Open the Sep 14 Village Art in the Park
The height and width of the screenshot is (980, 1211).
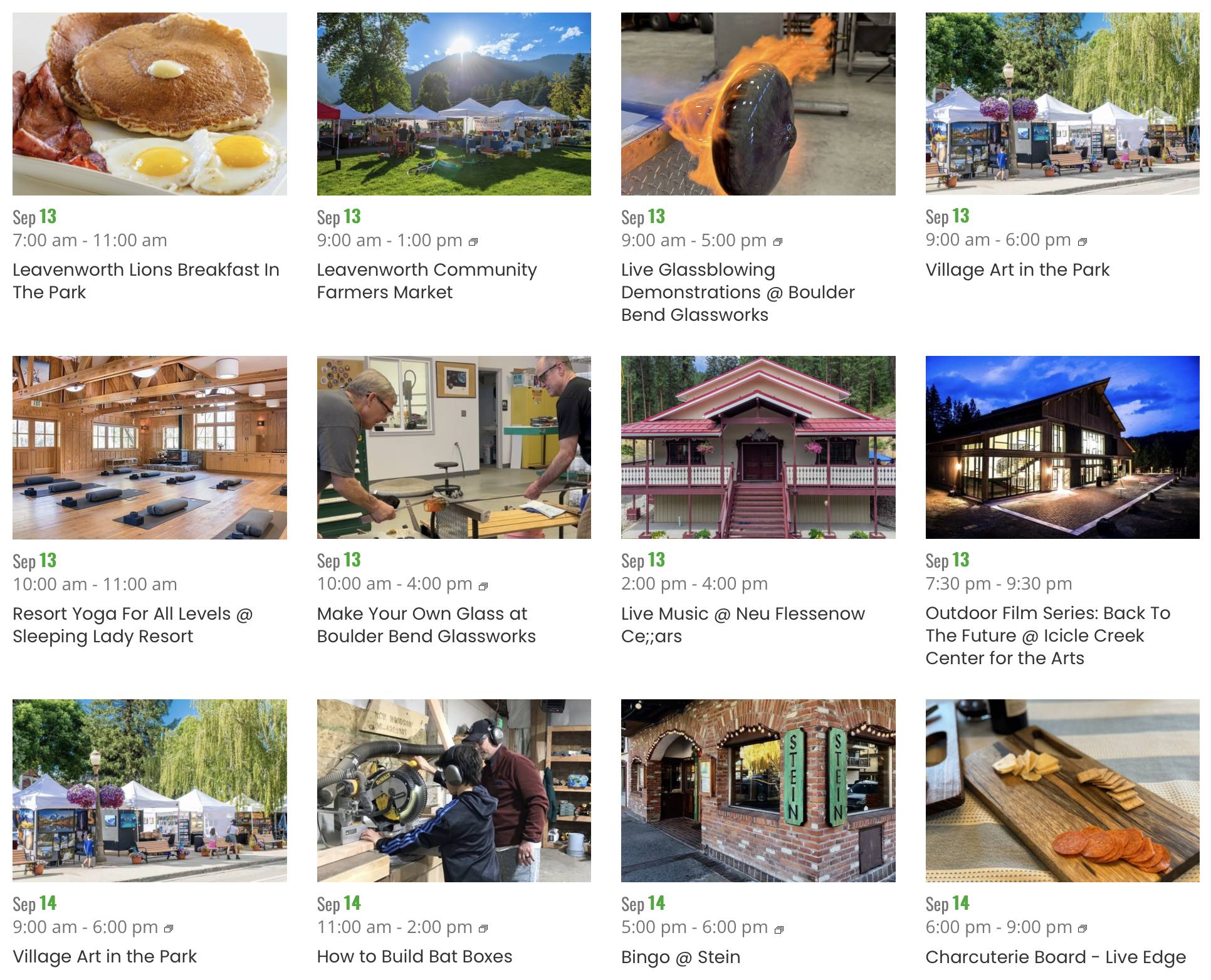click(x=105, y=956)
